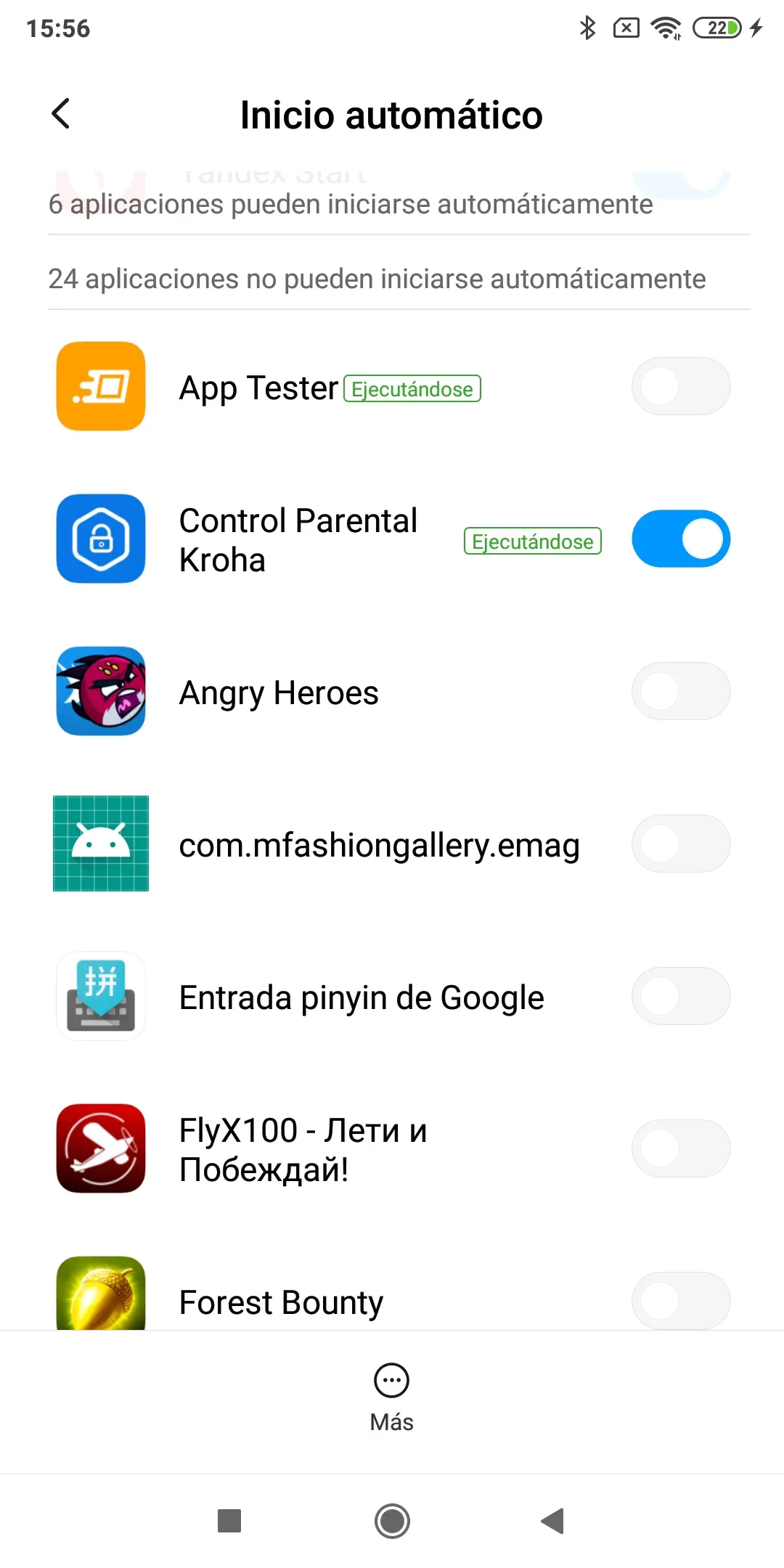Switch on autostart for FlyX100

tap(680, 1148)
